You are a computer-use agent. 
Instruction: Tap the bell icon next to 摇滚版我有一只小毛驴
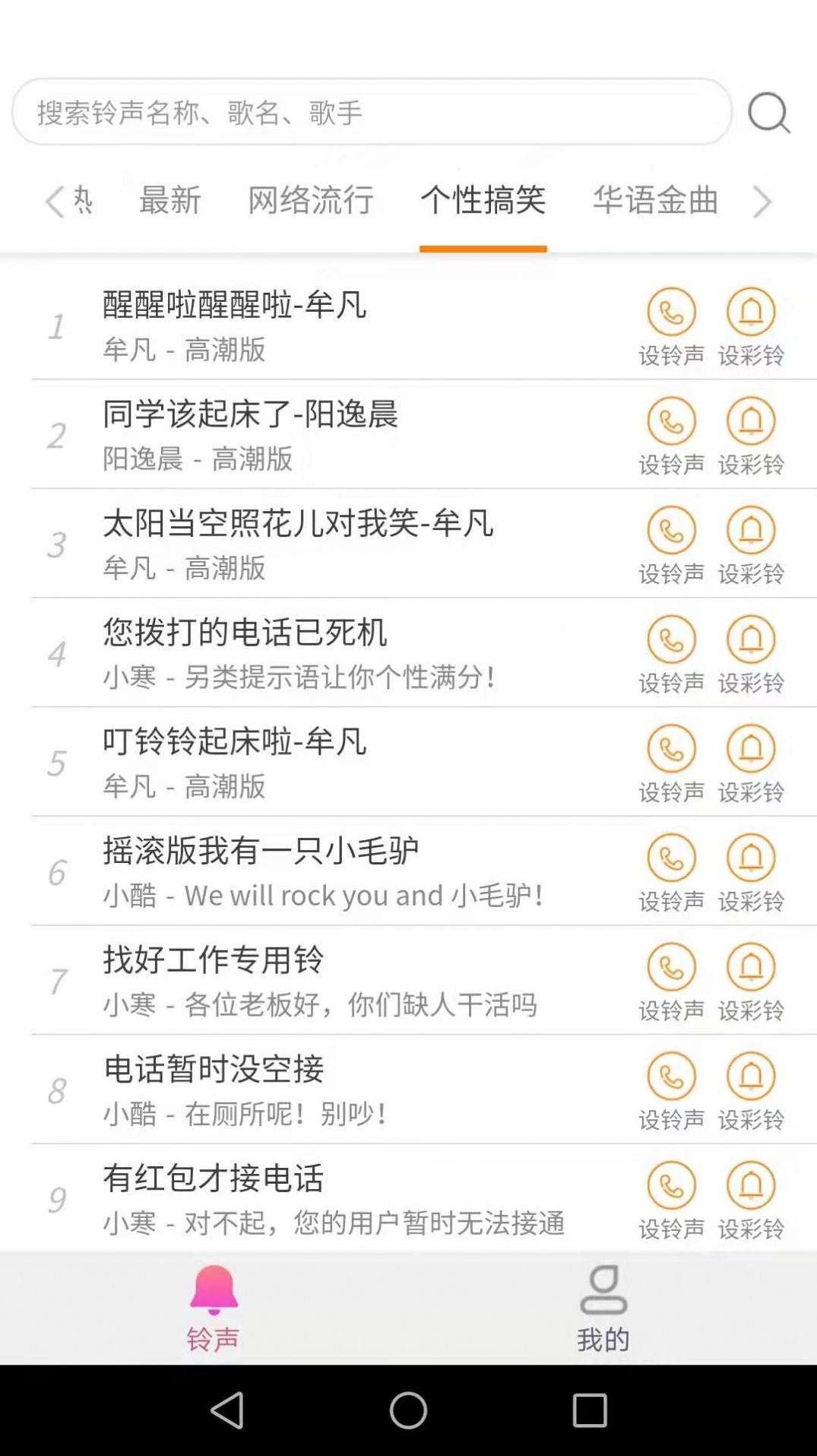751,858
